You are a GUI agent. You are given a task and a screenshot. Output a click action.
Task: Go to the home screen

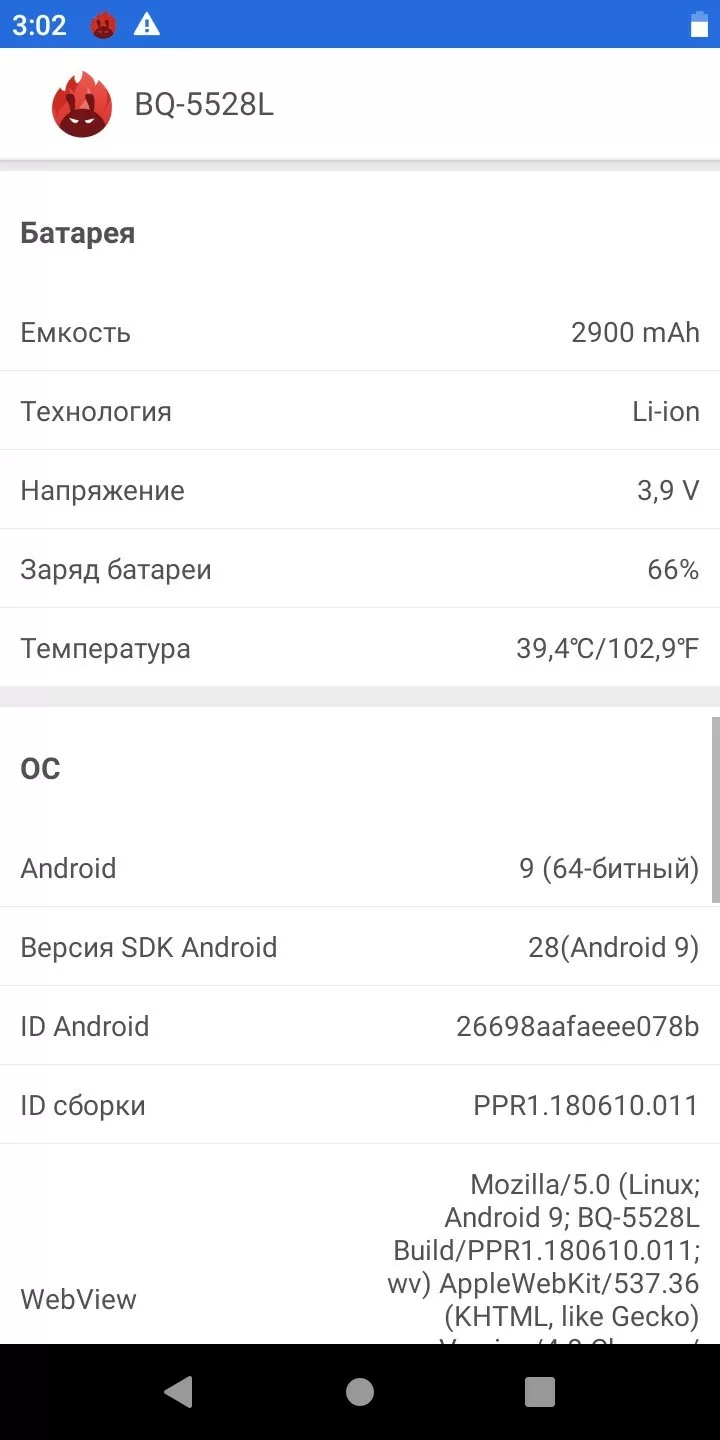pos(360,1391)
